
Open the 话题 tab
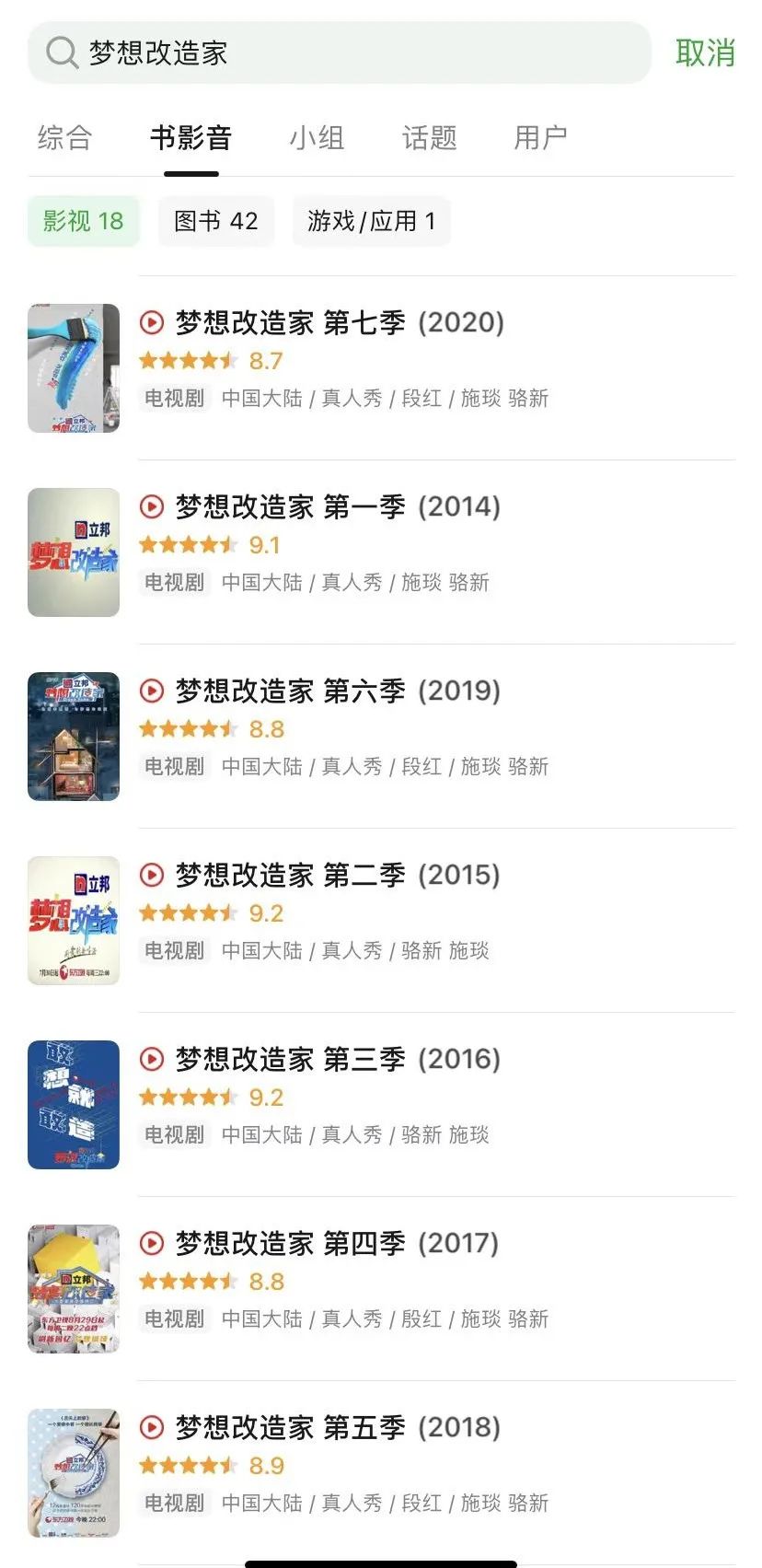[428, 138]
